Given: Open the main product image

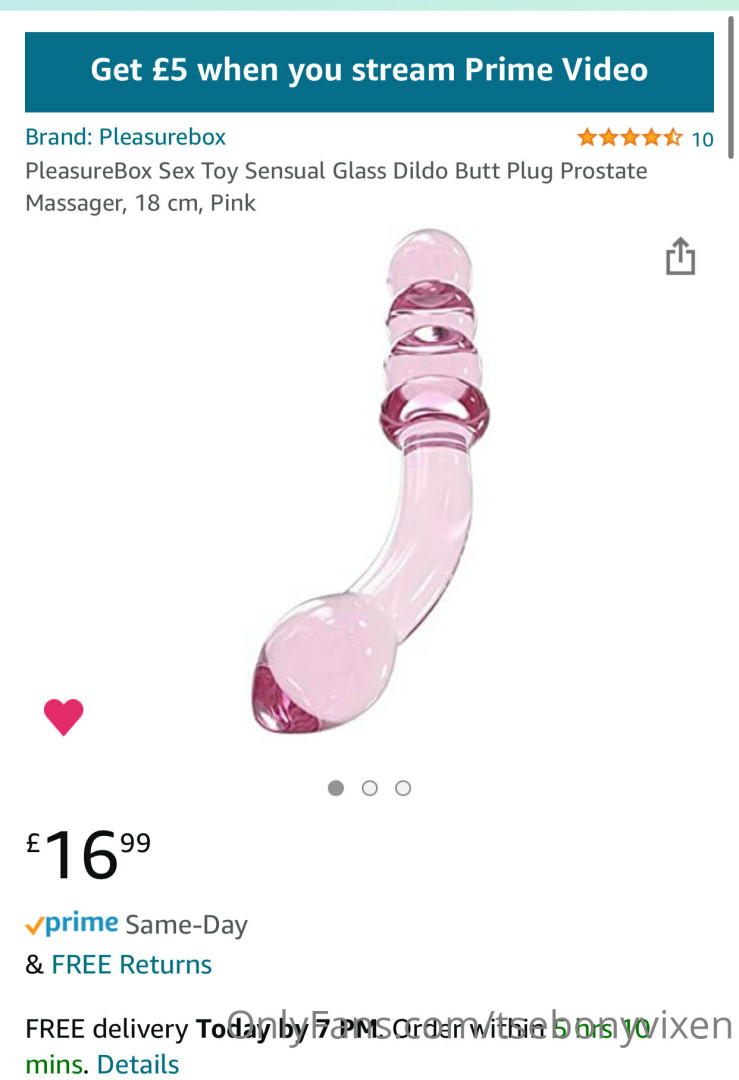Looking at the screenshot, I should point(370,480).
